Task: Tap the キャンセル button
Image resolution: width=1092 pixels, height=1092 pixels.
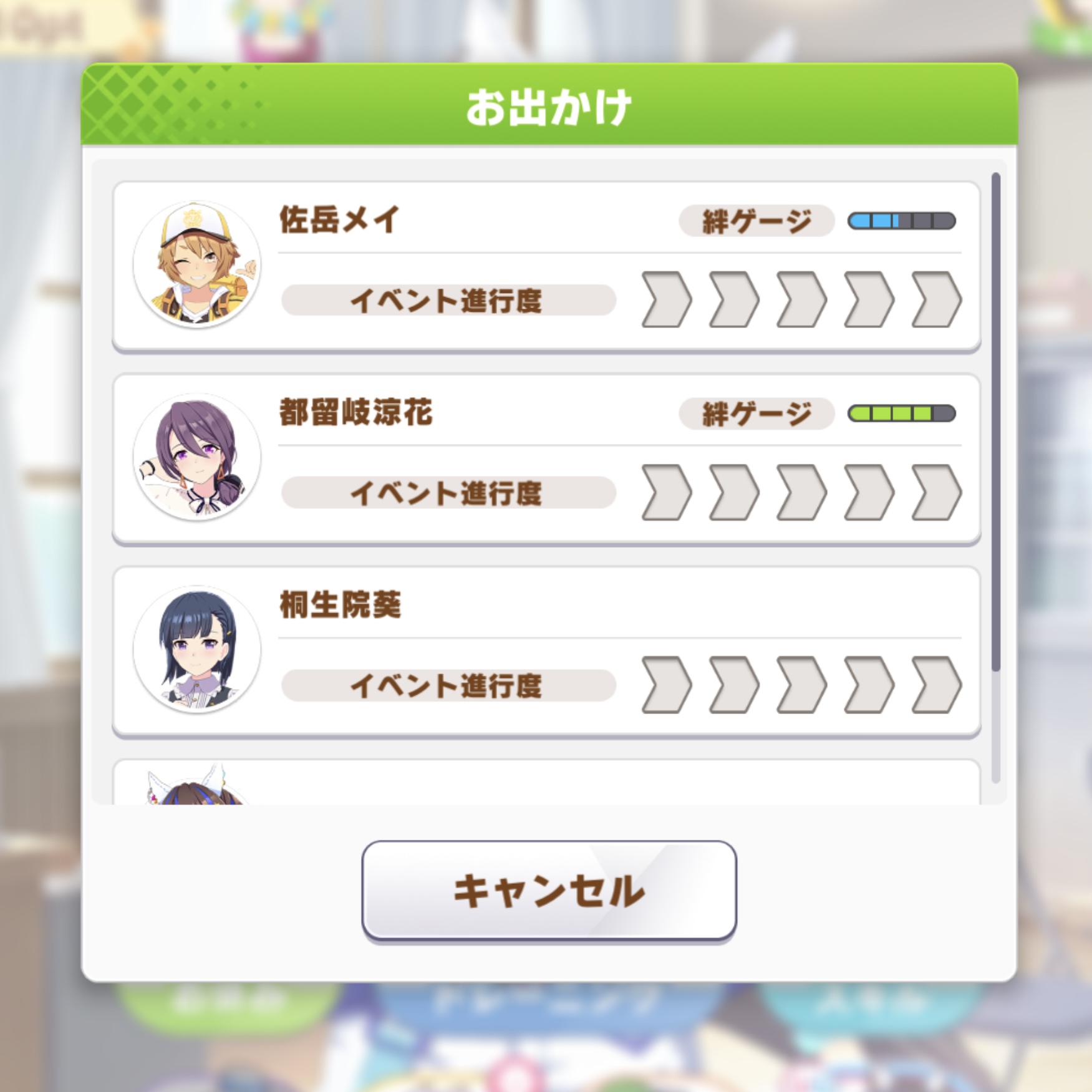Action: pos(549,890)
